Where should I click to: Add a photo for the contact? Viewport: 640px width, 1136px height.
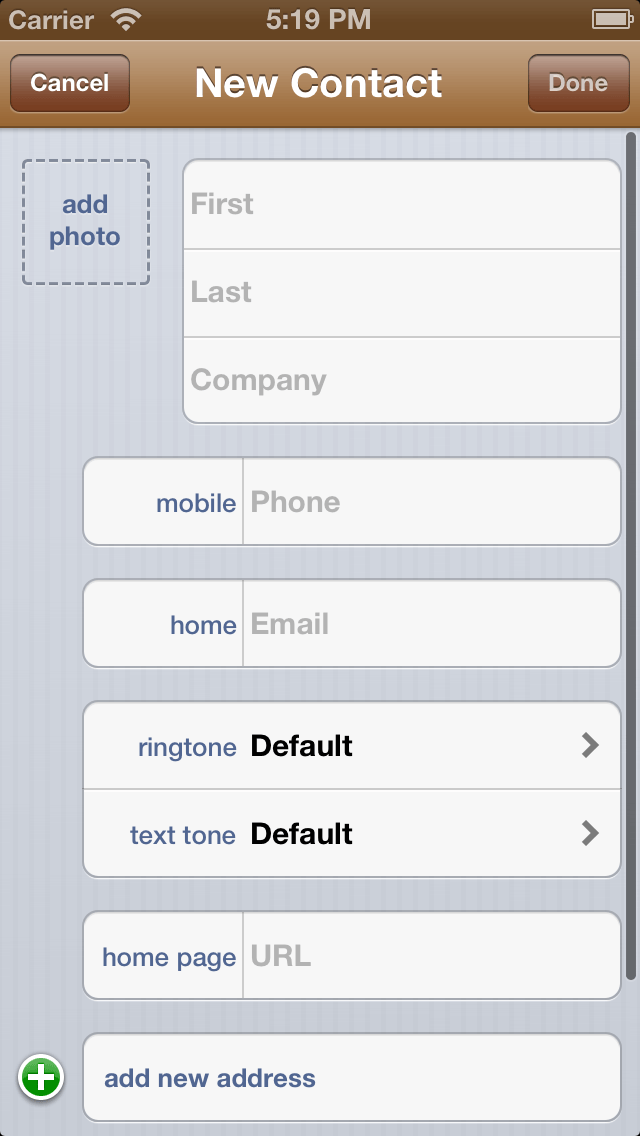click(x=86, y=222)
